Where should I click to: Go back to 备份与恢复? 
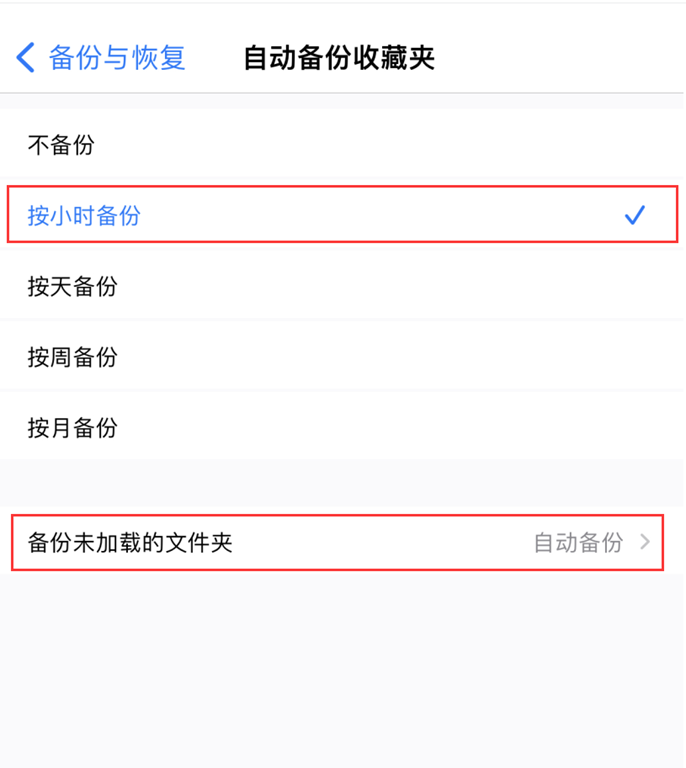point(102,57)
